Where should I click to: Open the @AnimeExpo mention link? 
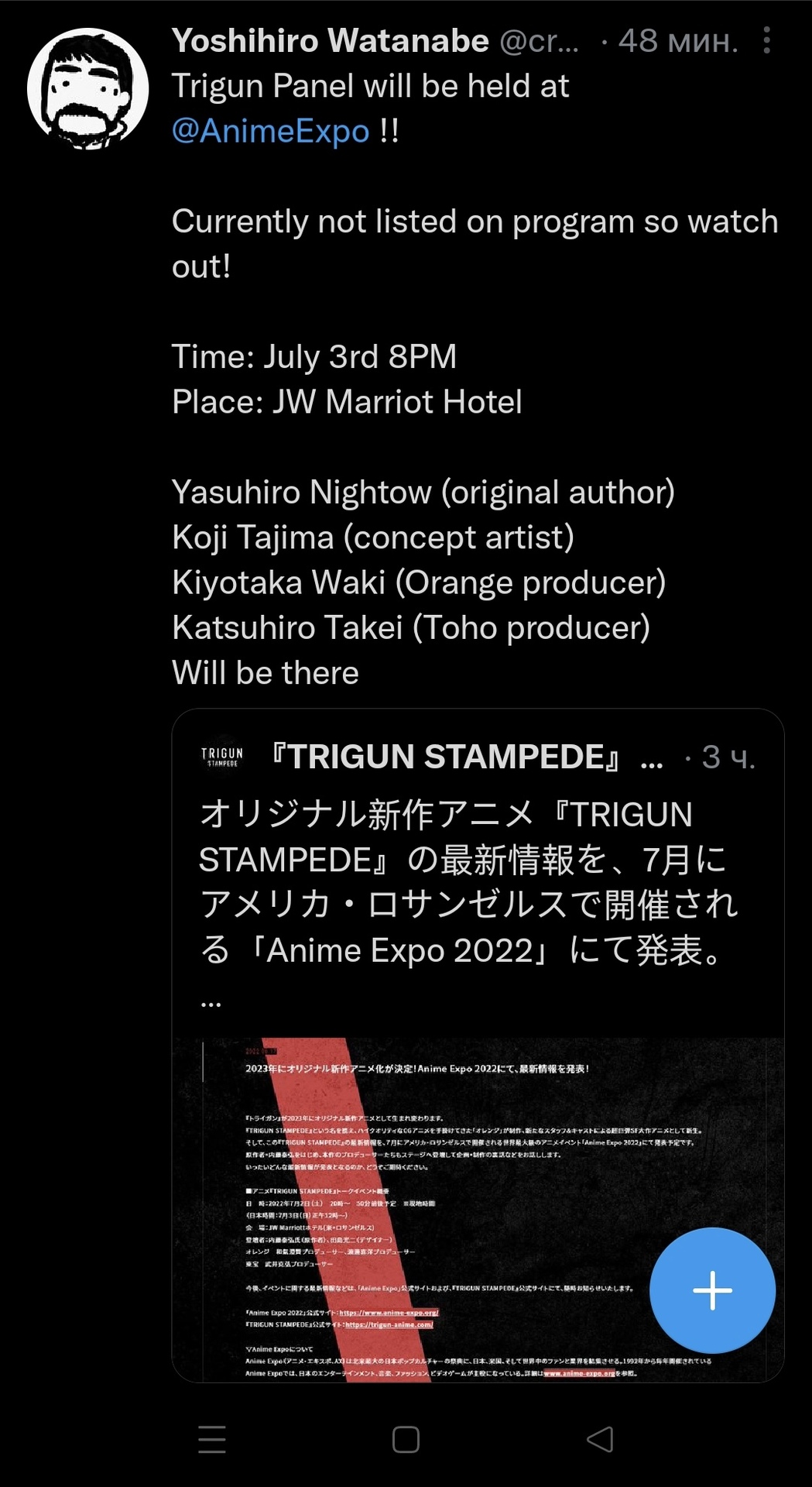[x=270, y=131]
